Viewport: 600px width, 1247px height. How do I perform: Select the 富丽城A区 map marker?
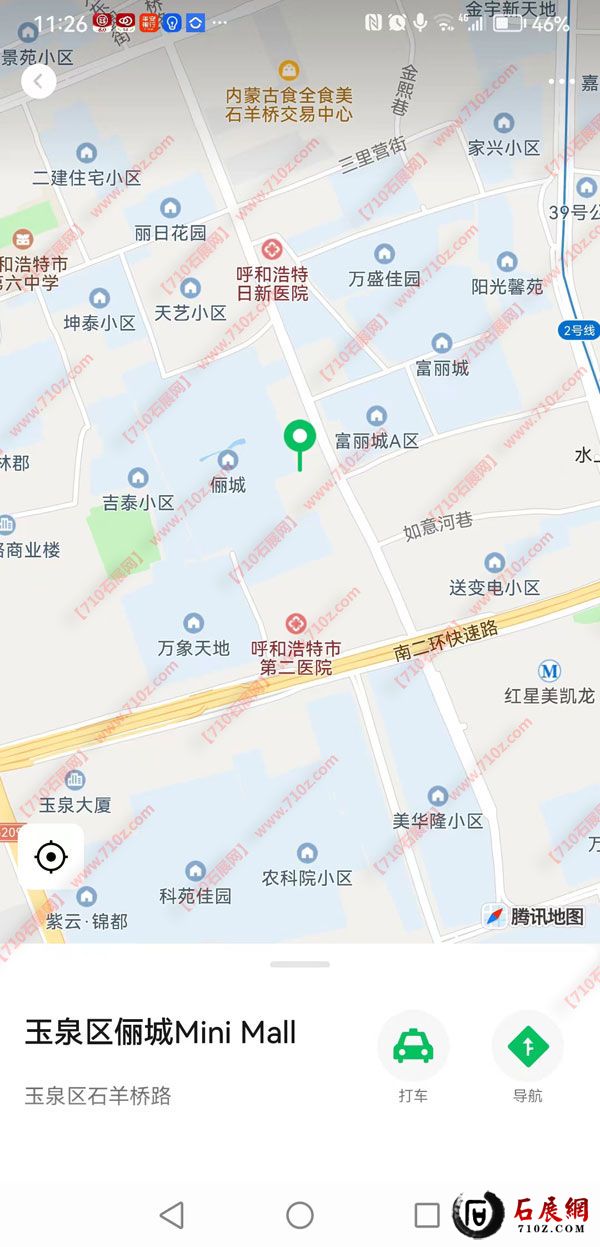[x=376, y=416]
